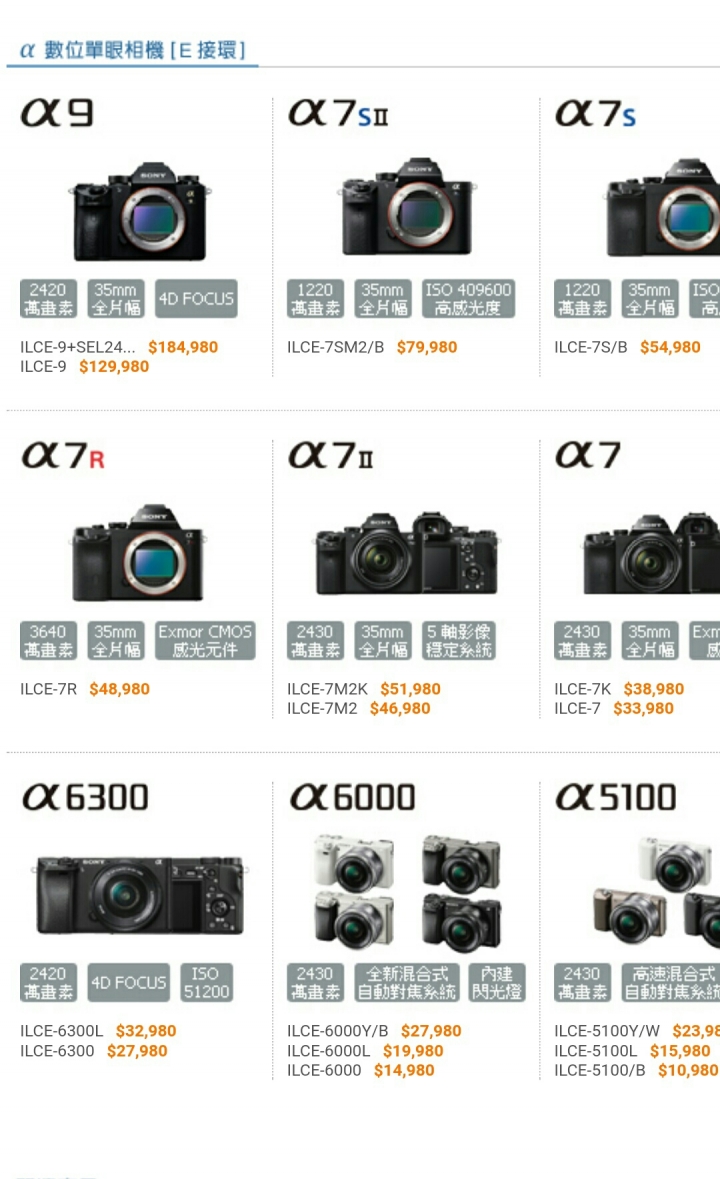Viewport: 720px width, 1179px height.
Task: Open the α6300 camera product card
Action: point(138,893)
